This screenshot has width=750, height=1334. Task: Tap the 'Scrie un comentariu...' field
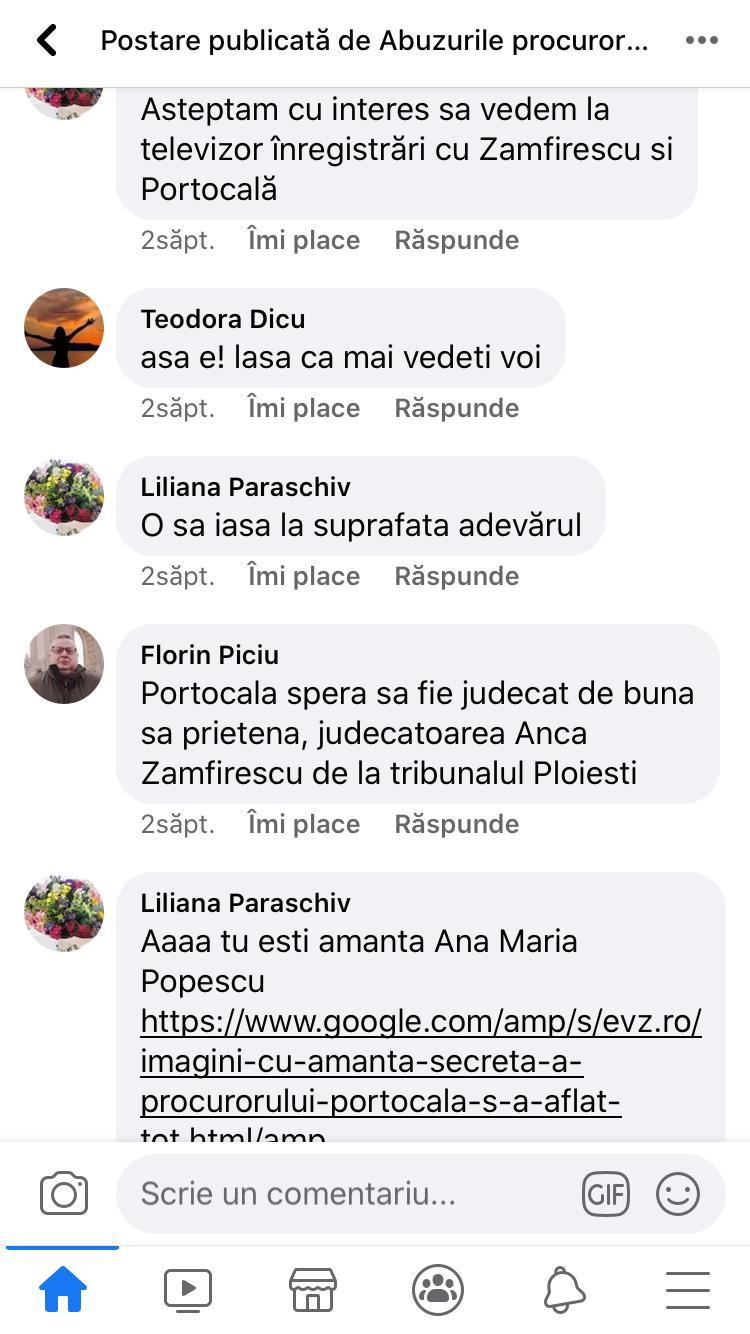[x=350, y=1193]
